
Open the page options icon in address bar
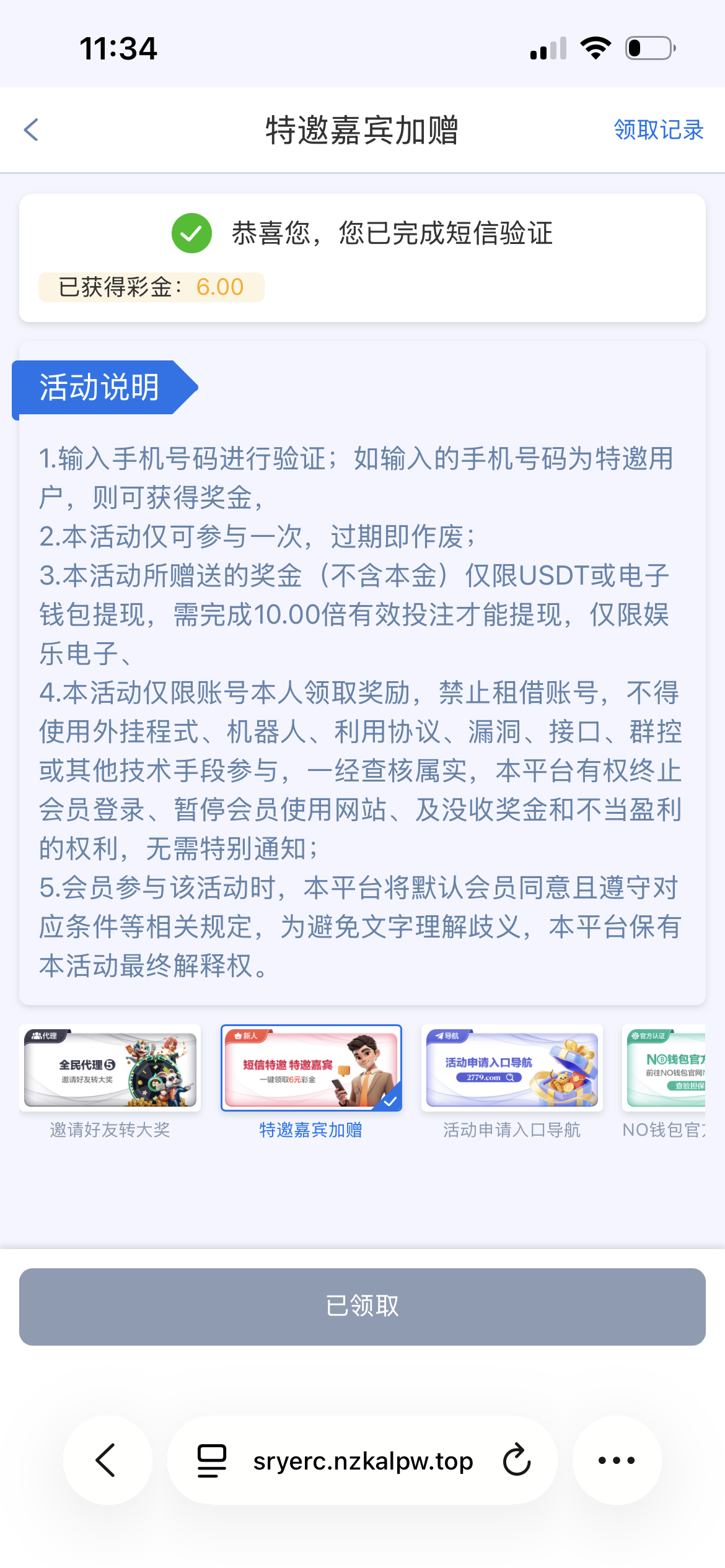tap(211, 1460)
